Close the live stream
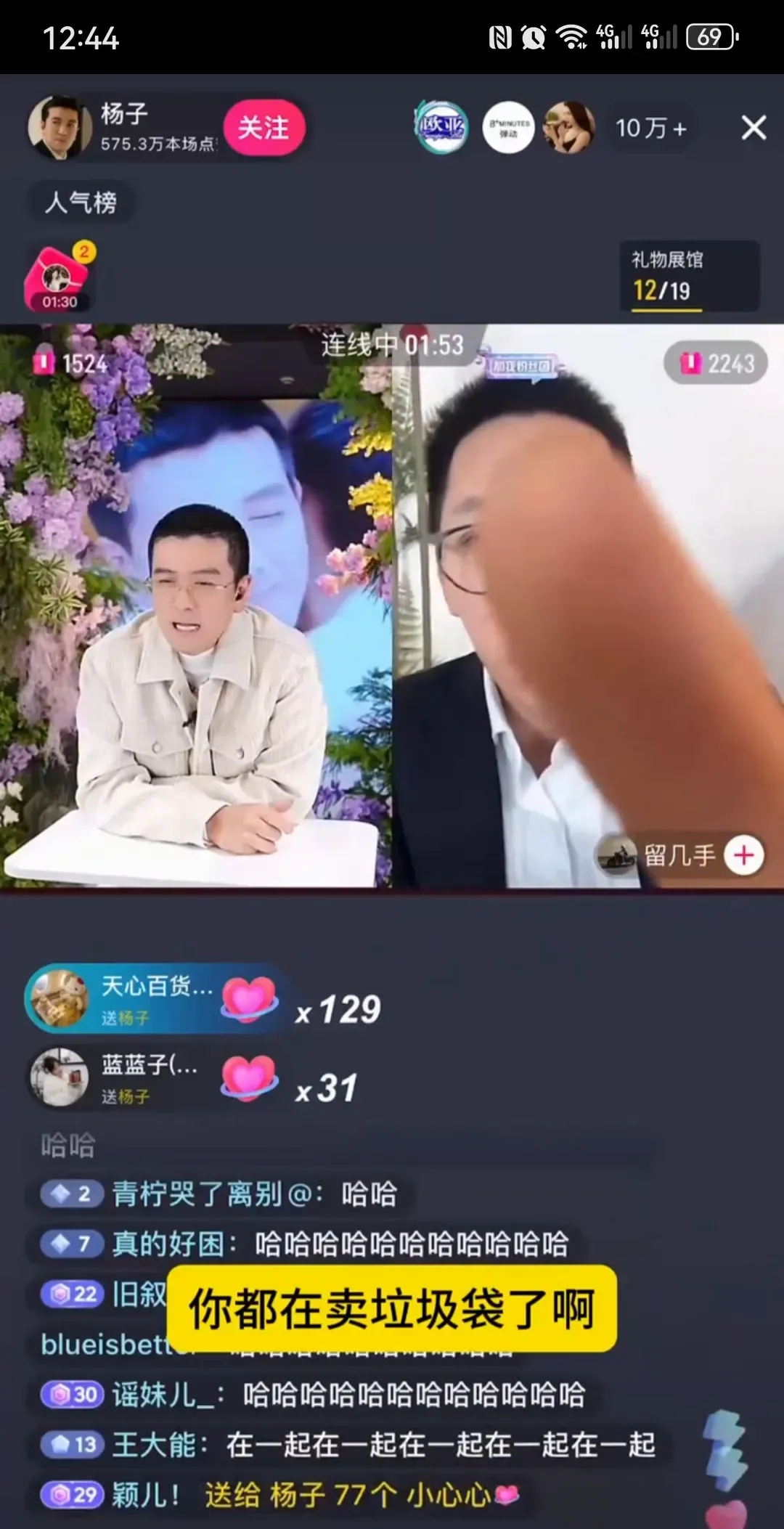This screenshot has width=784, height=1529. point(754,128)
